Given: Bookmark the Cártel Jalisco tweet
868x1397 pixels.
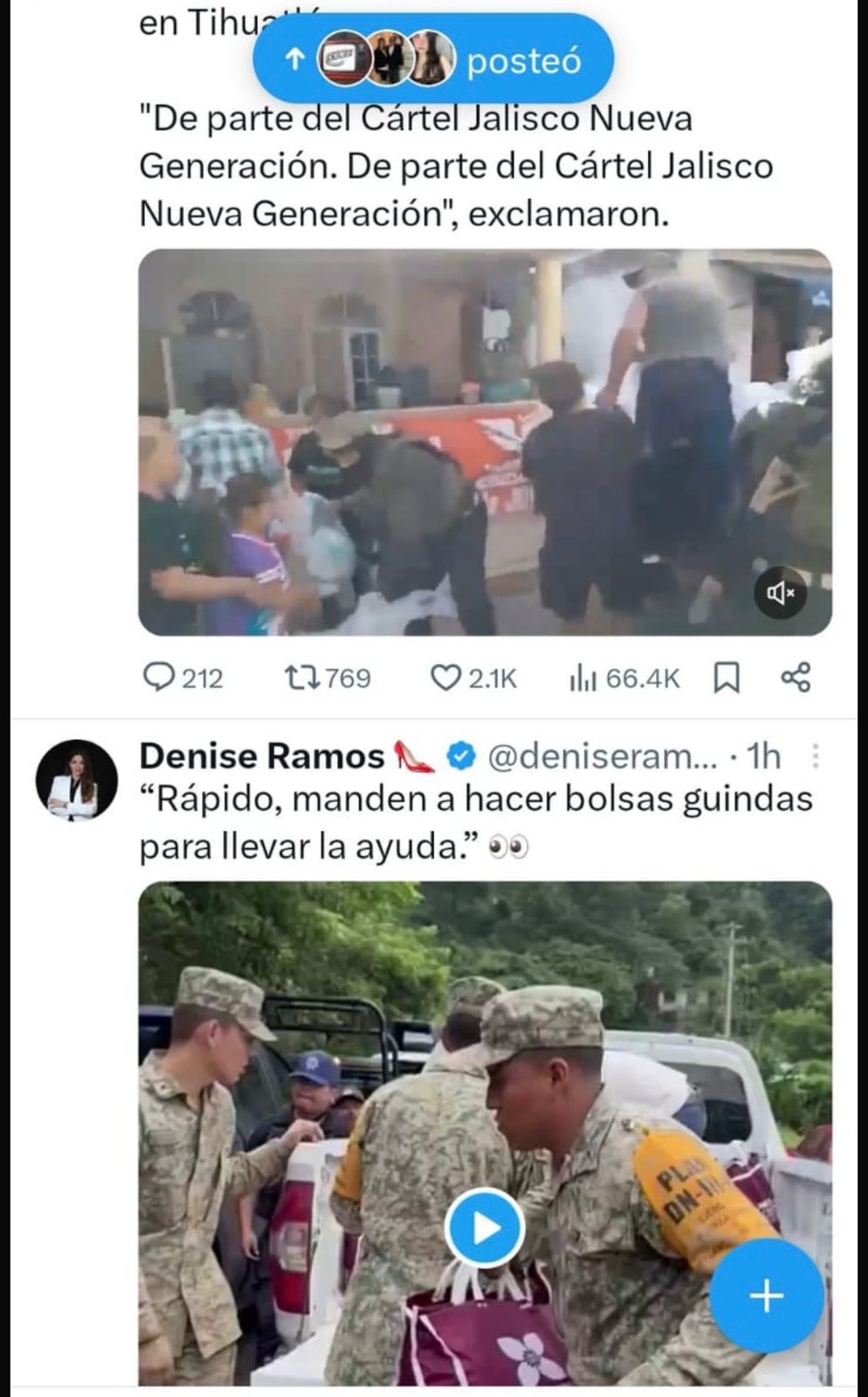Looking at the screenshot, I should (x=727, y=678).
